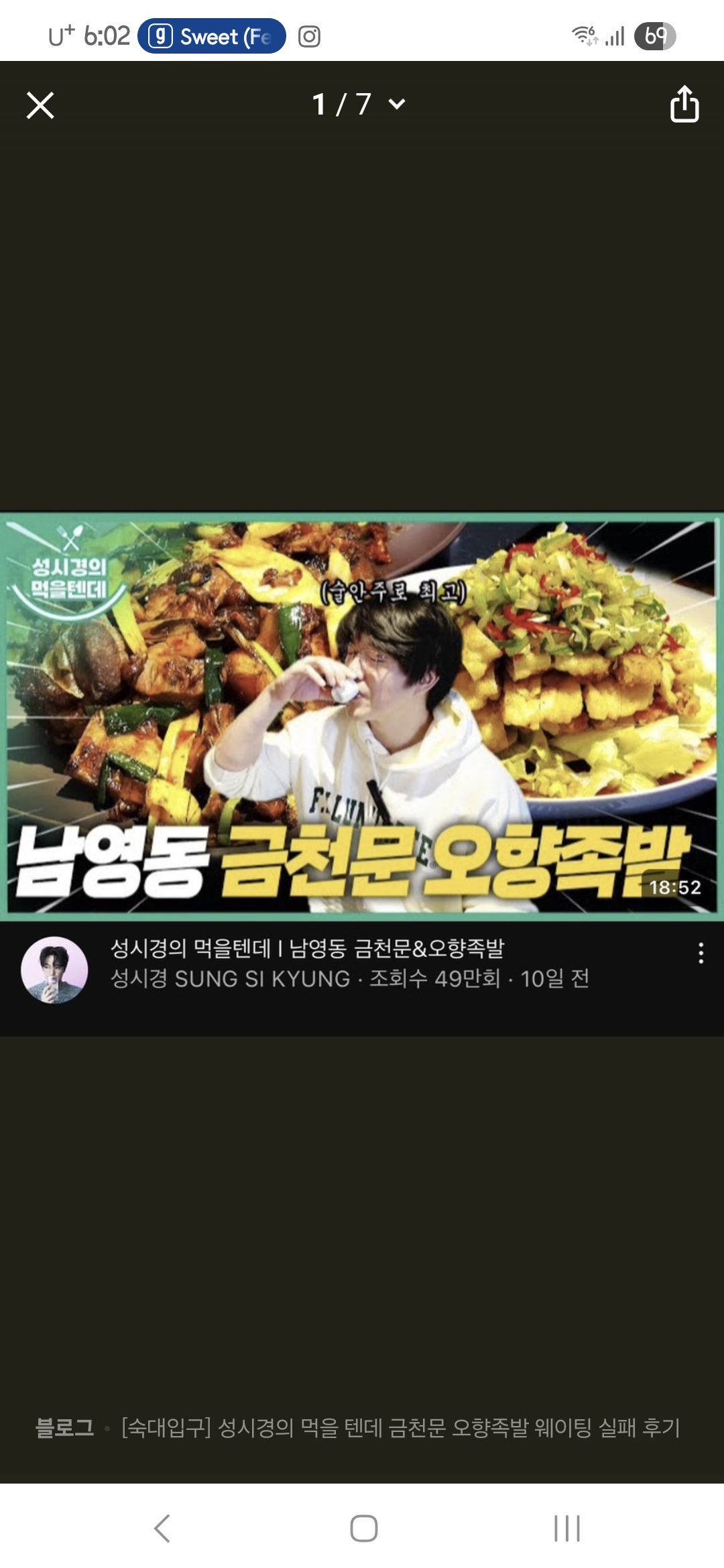Screen dimensions: 724x1568
Task: Expand the 1 / 7 image counter dropdown
Action: 359,105
